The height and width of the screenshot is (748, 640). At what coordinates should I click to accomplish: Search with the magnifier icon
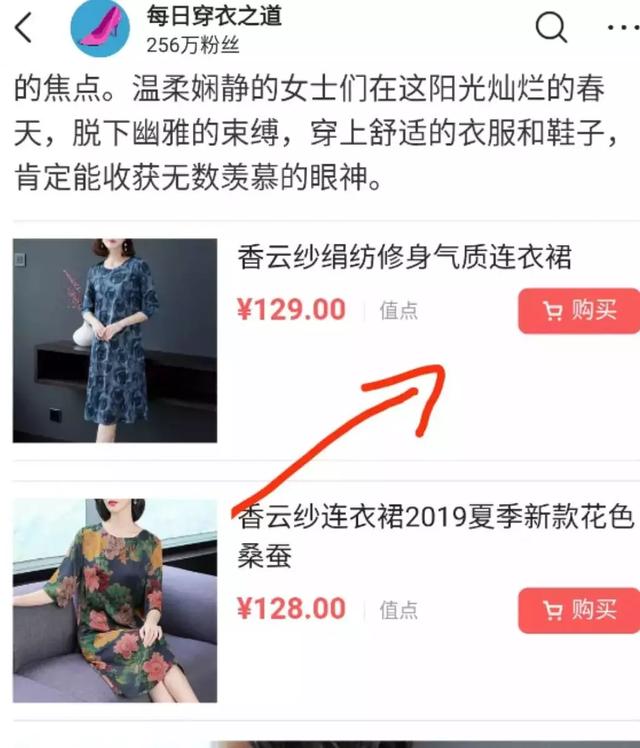click(551, 28)
